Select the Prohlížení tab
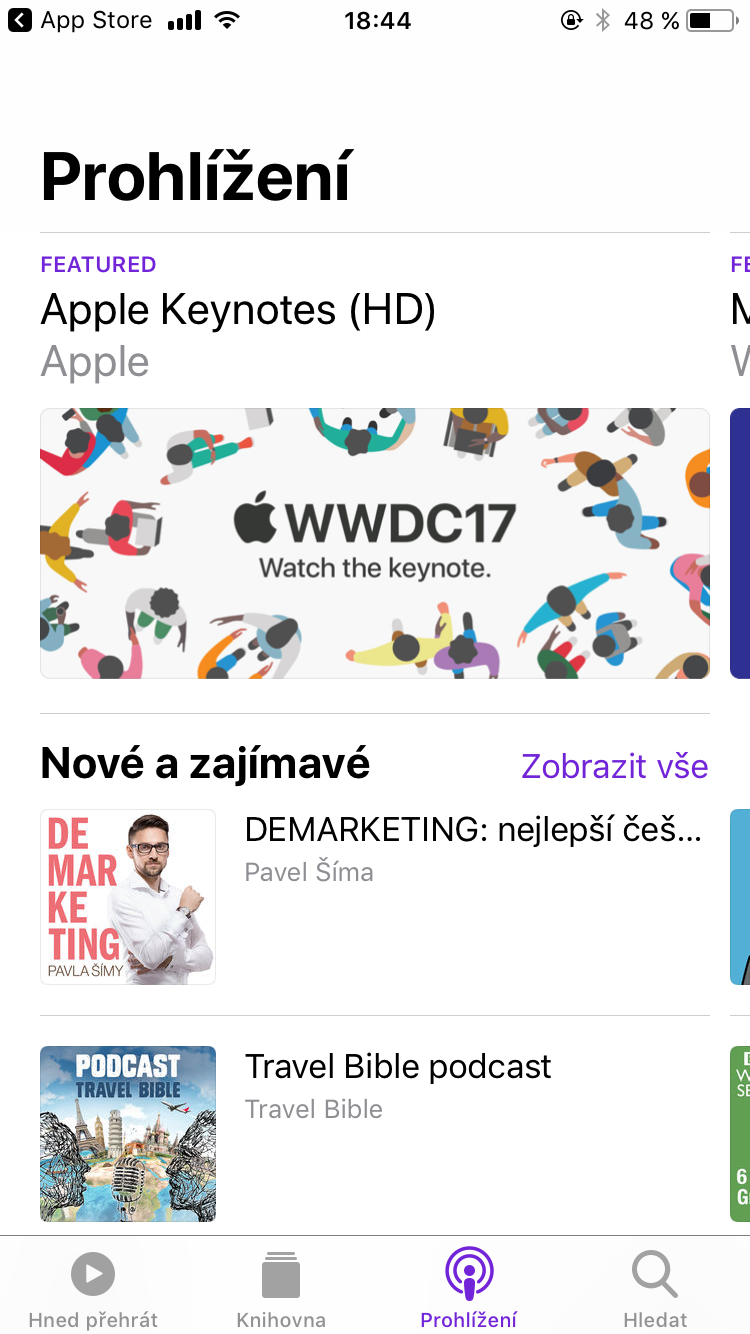Image resolution: width=750 pixels, height=1334 pixels. (x=468, y=1290)
